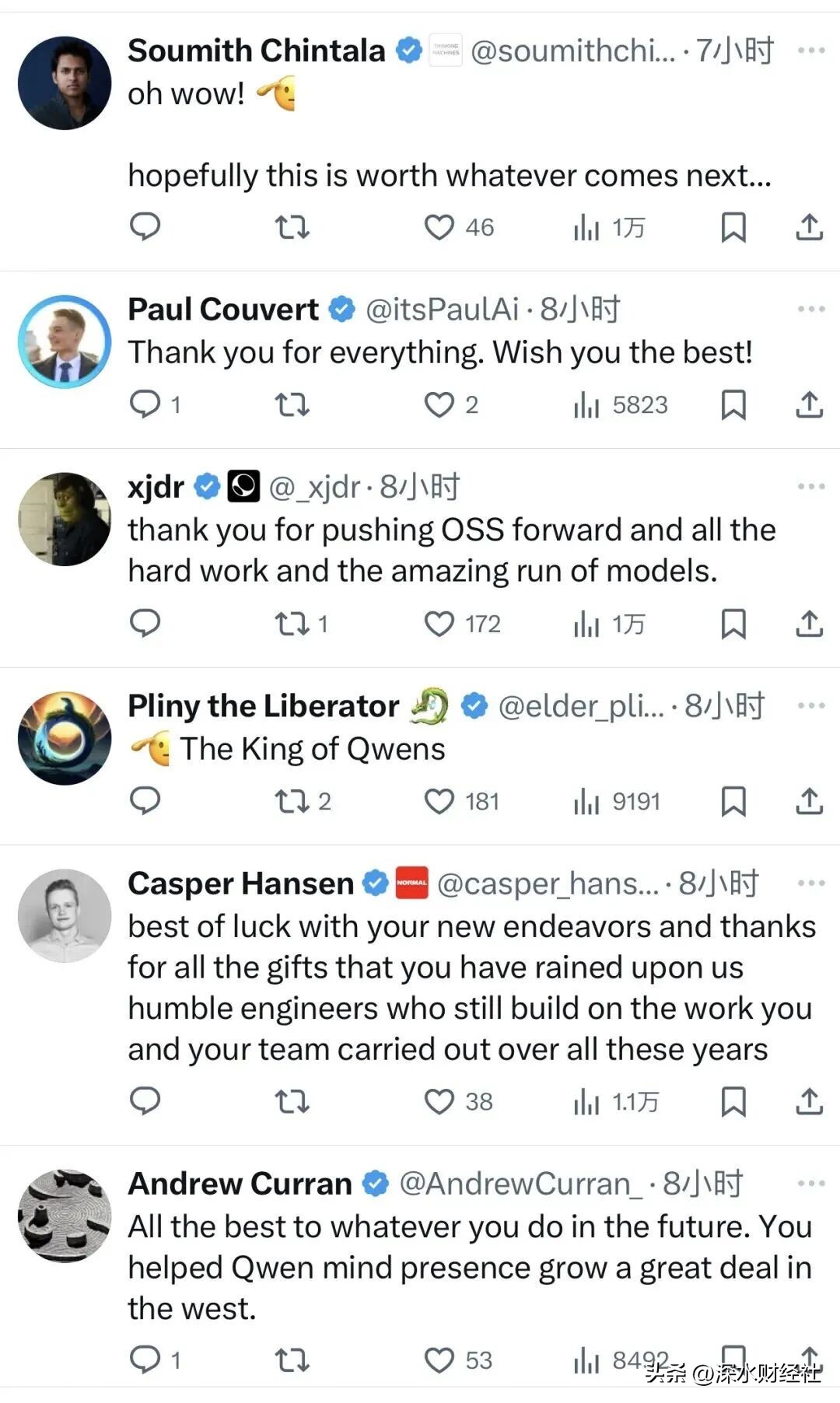View analytics on Casper Hansen's tweet
The width and height of the screenshot is (840, 1403).
click(586, 1101)
